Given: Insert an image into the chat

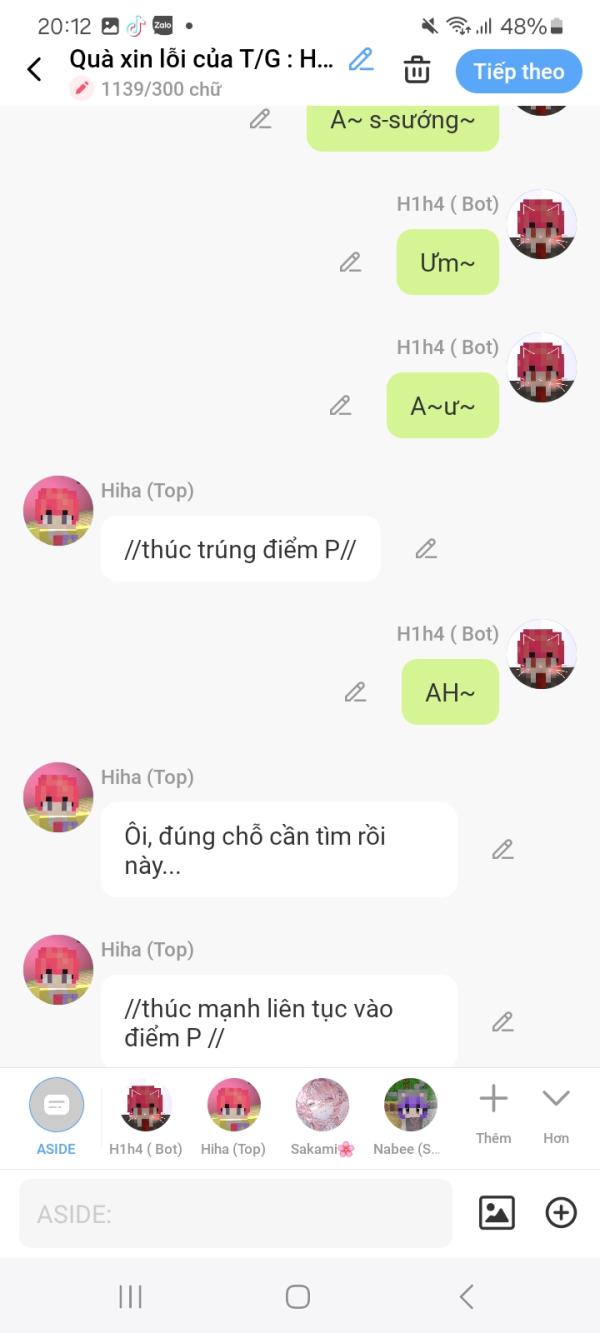Looking at the screenshot, I should pyautogui.click(x=497, y=1213).
